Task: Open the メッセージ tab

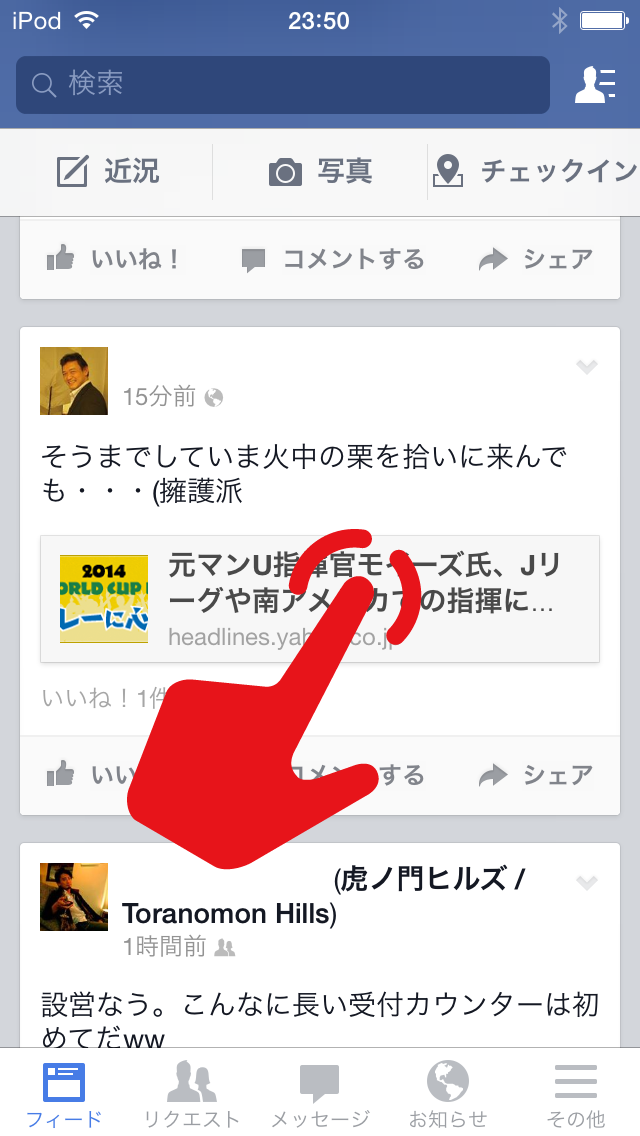Action: pos(320,1094)
